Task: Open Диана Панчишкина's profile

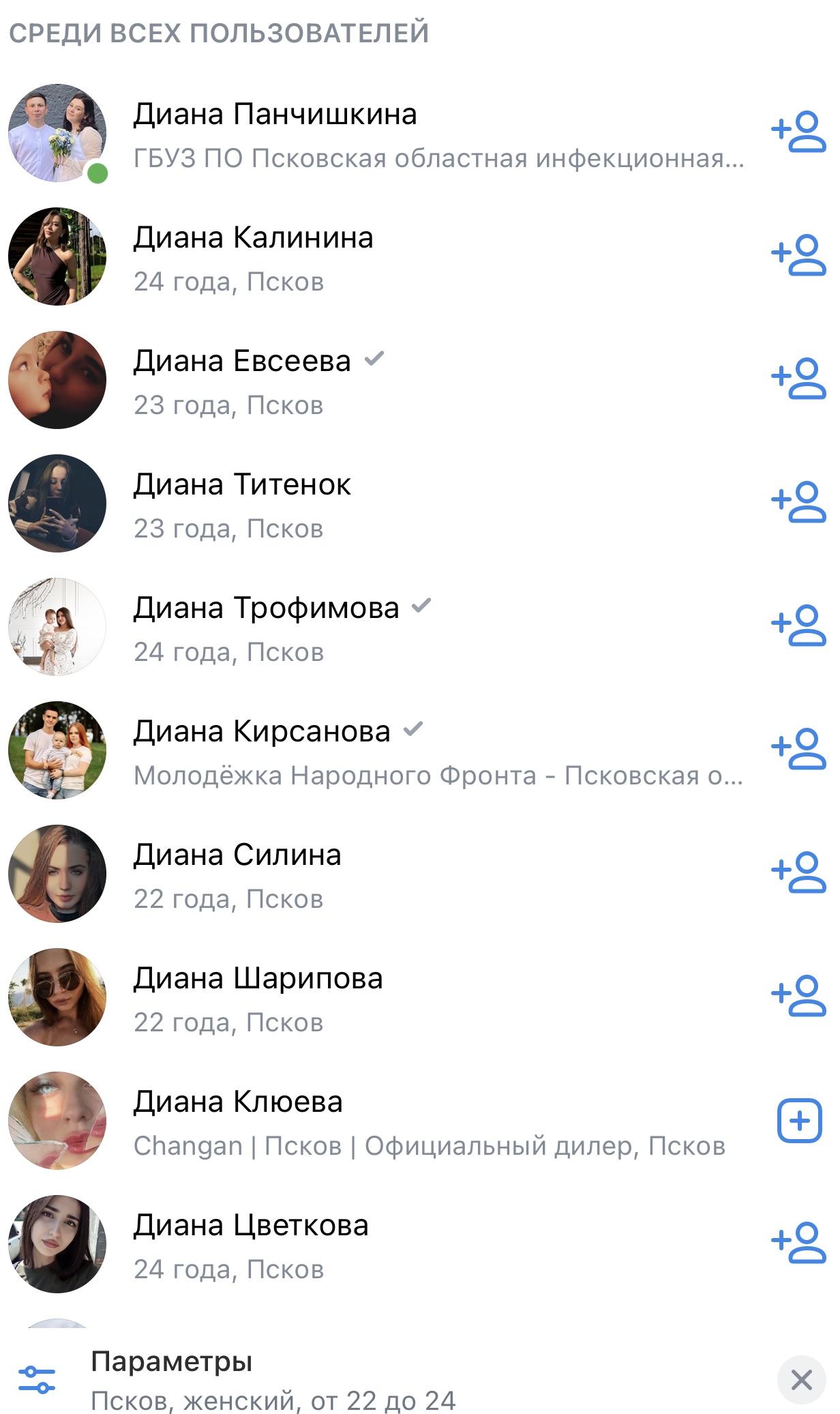Action: [x=275, y=115]
